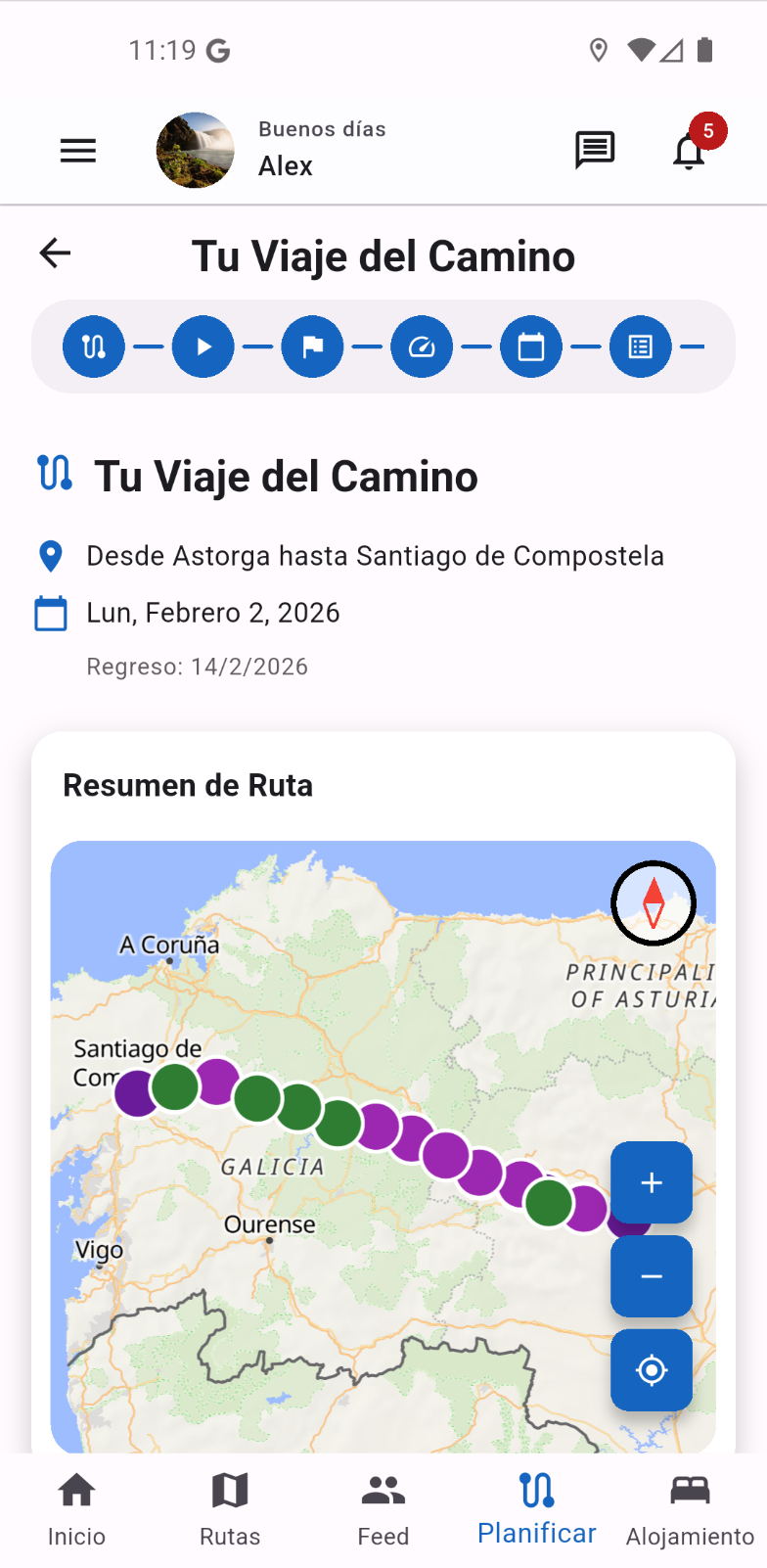Image resolution: width=767 pixels, height=1568 pixels.
Task: Select the list step in the stepper
Action: [x=641, y=346]
